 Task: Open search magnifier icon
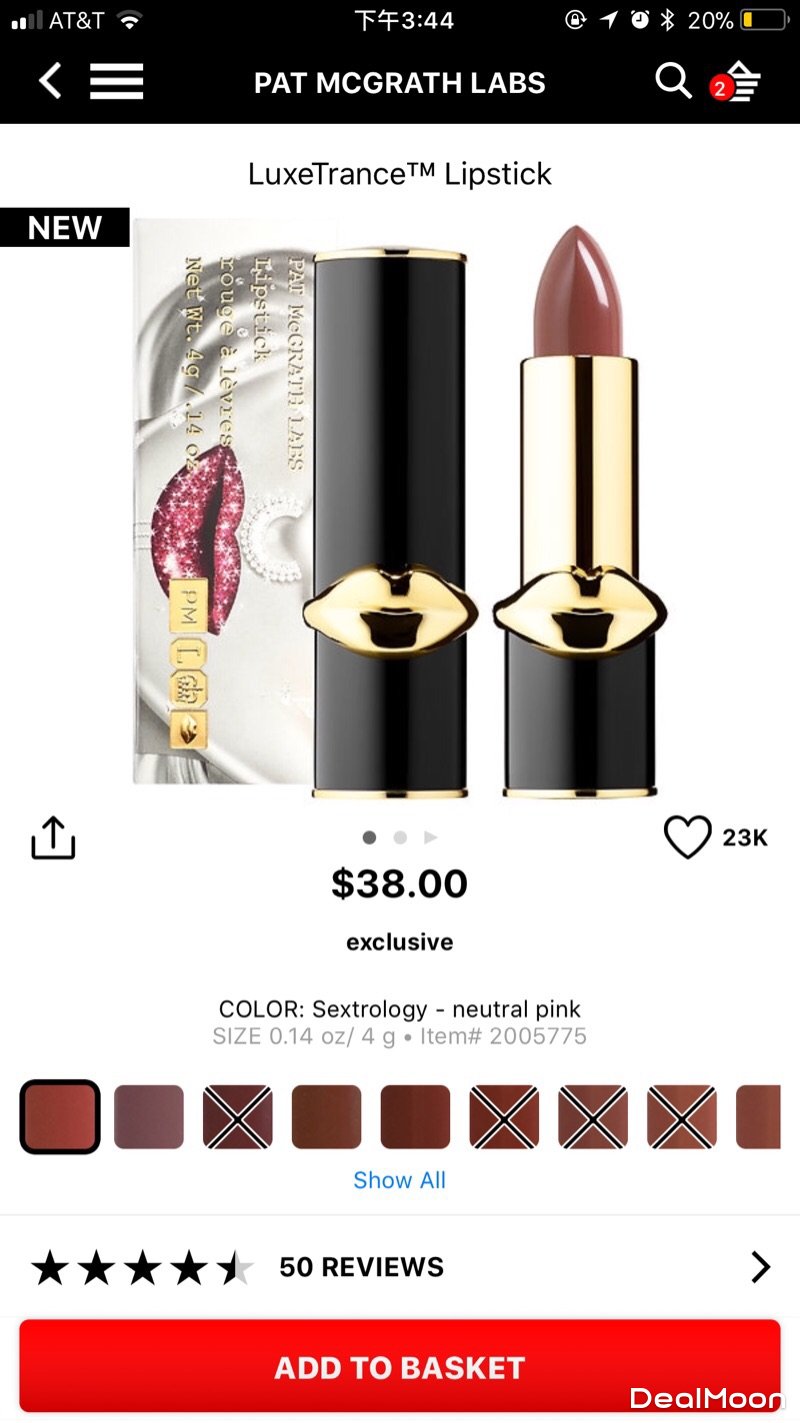coord(673,81)
